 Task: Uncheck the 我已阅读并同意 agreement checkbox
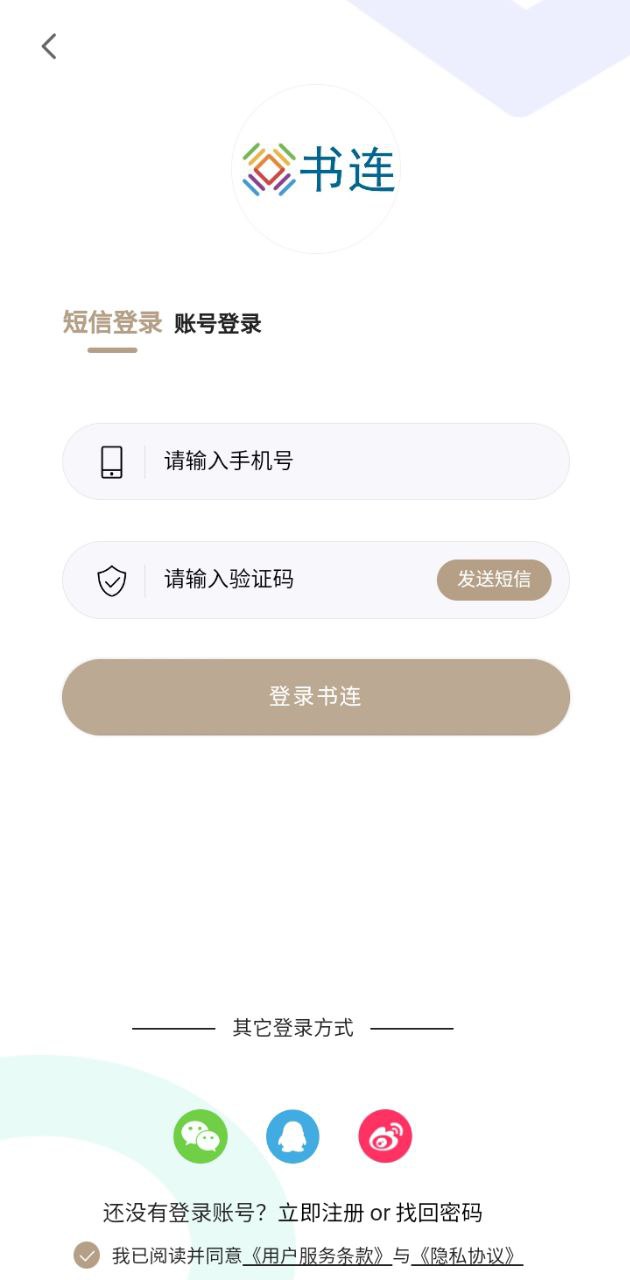[87, 1255]
